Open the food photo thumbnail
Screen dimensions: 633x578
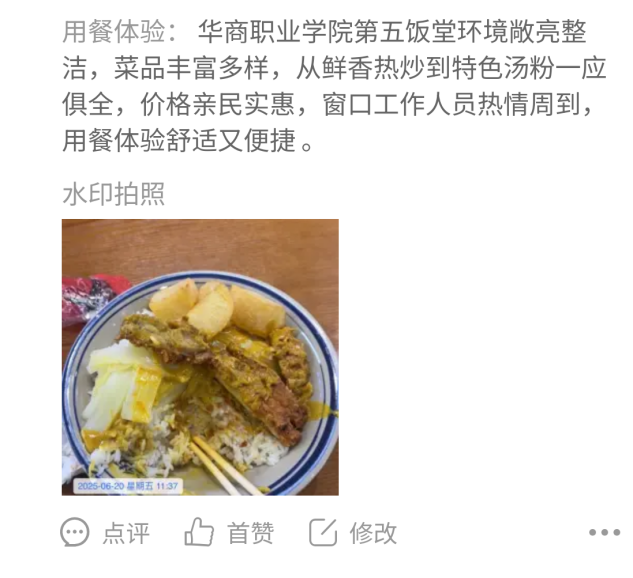[200, 357]
